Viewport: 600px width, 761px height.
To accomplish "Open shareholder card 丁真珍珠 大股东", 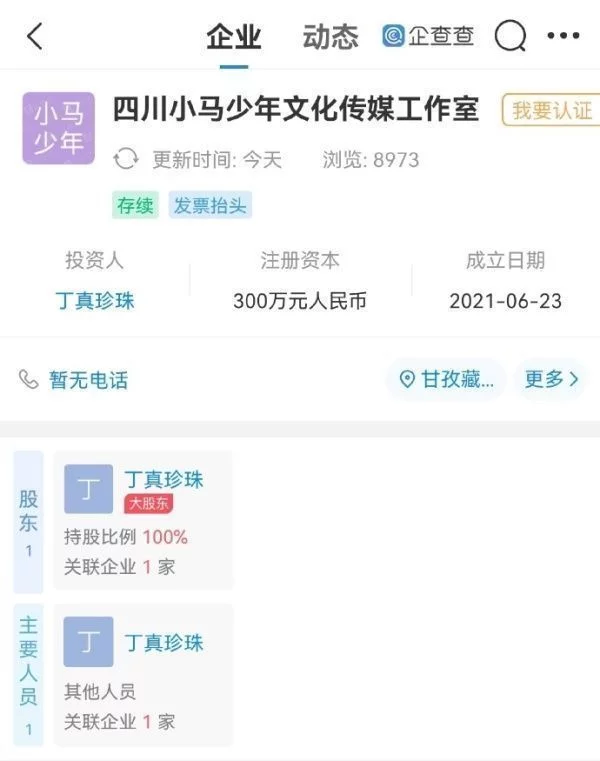I will [143, 520].
